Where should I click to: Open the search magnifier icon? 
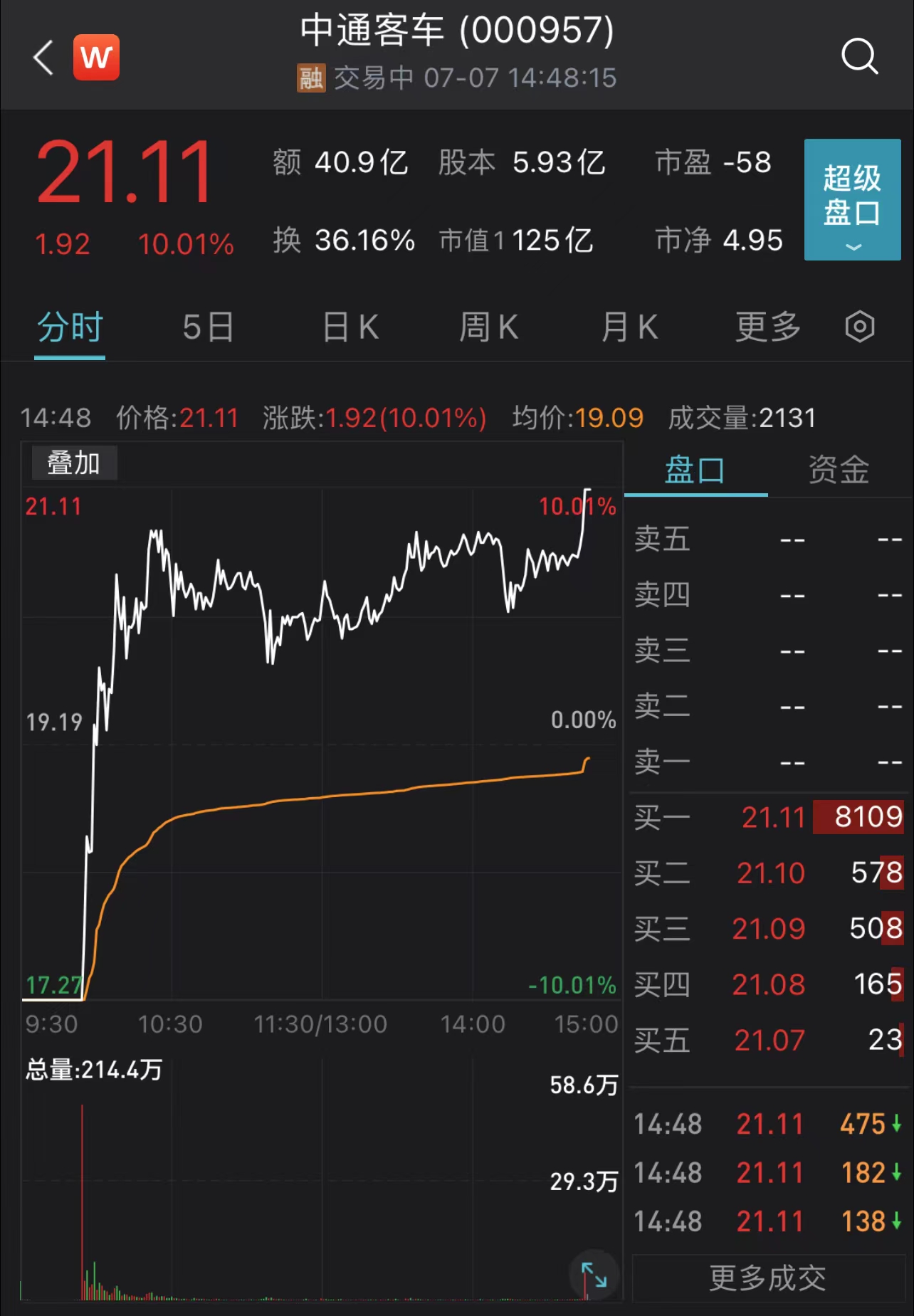click(x=859, y=56)
